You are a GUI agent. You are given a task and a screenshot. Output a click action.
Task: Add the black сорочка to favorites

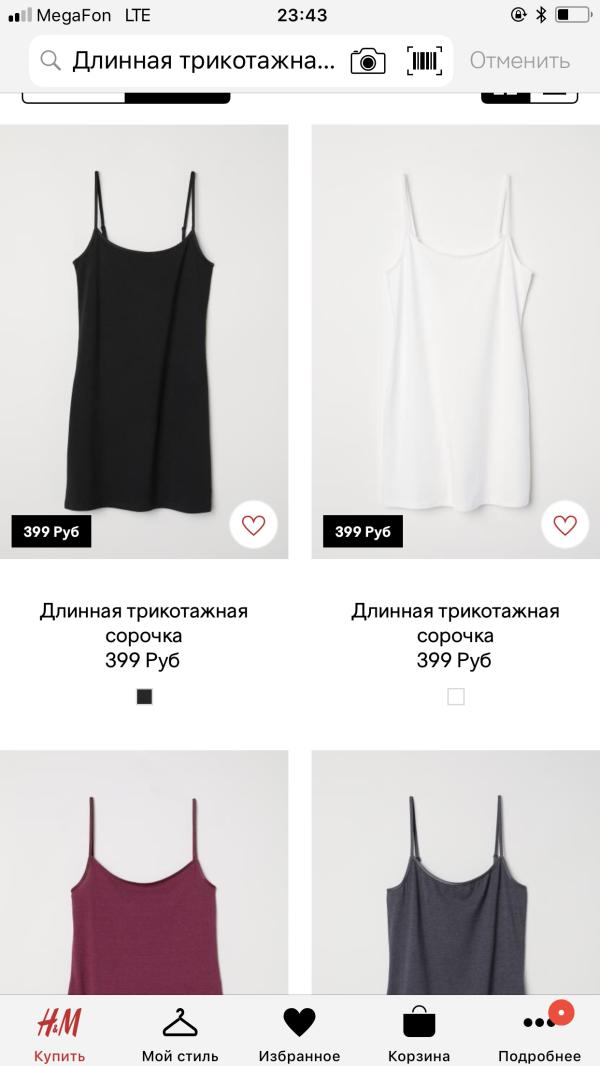(x=254, y=525)
